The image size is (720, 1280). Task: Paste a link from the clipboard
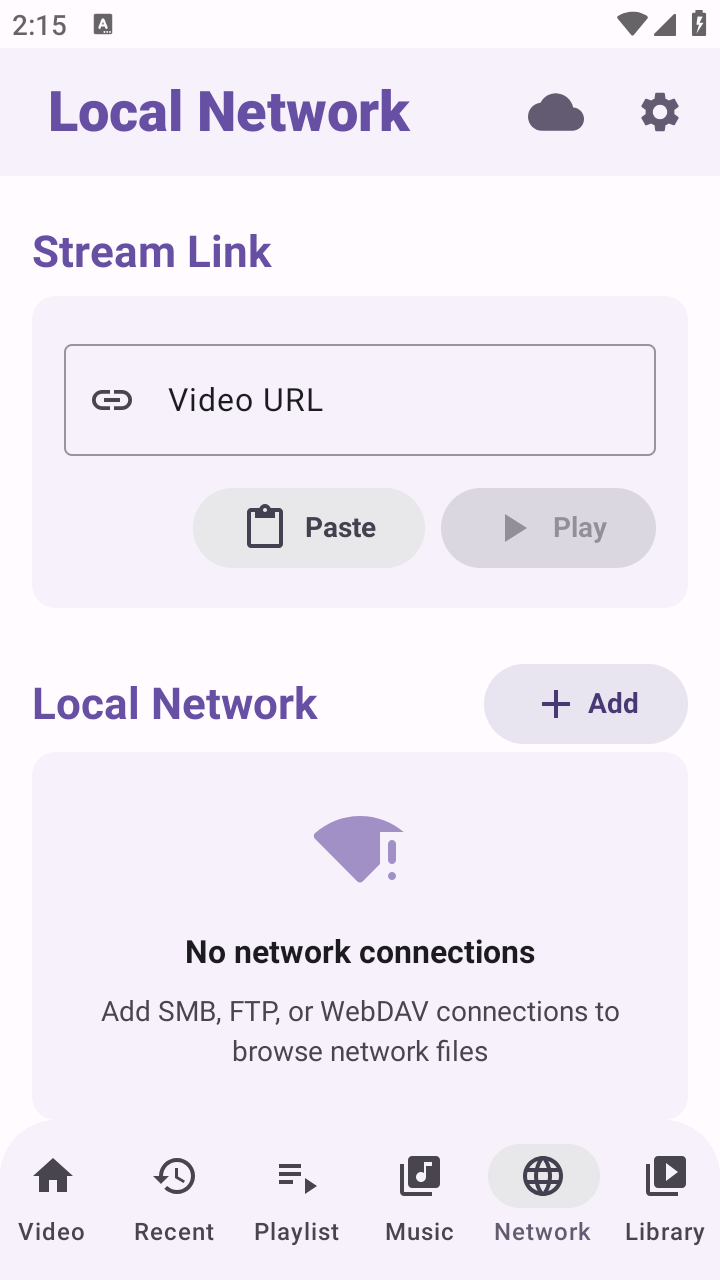[309, 528]
